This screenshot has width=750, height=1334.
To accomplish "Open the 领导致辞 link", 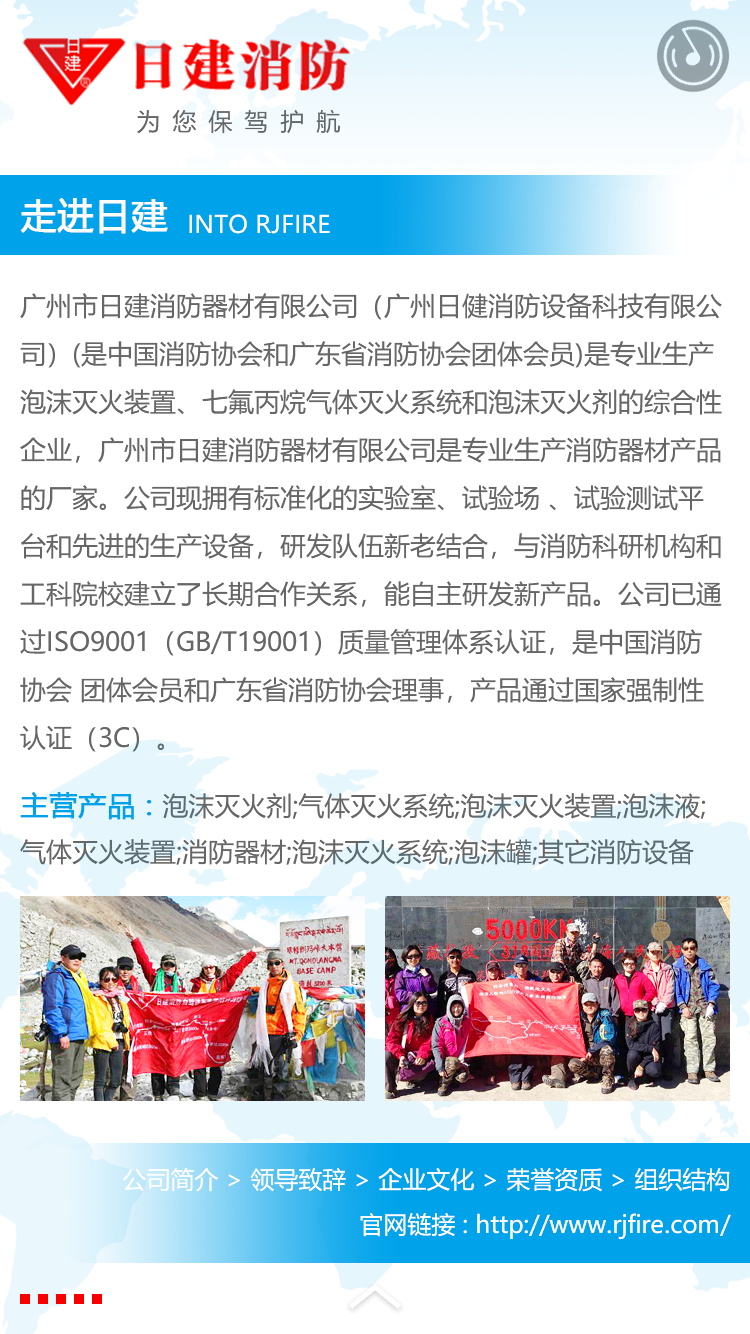I will [x=298, y=1180].
